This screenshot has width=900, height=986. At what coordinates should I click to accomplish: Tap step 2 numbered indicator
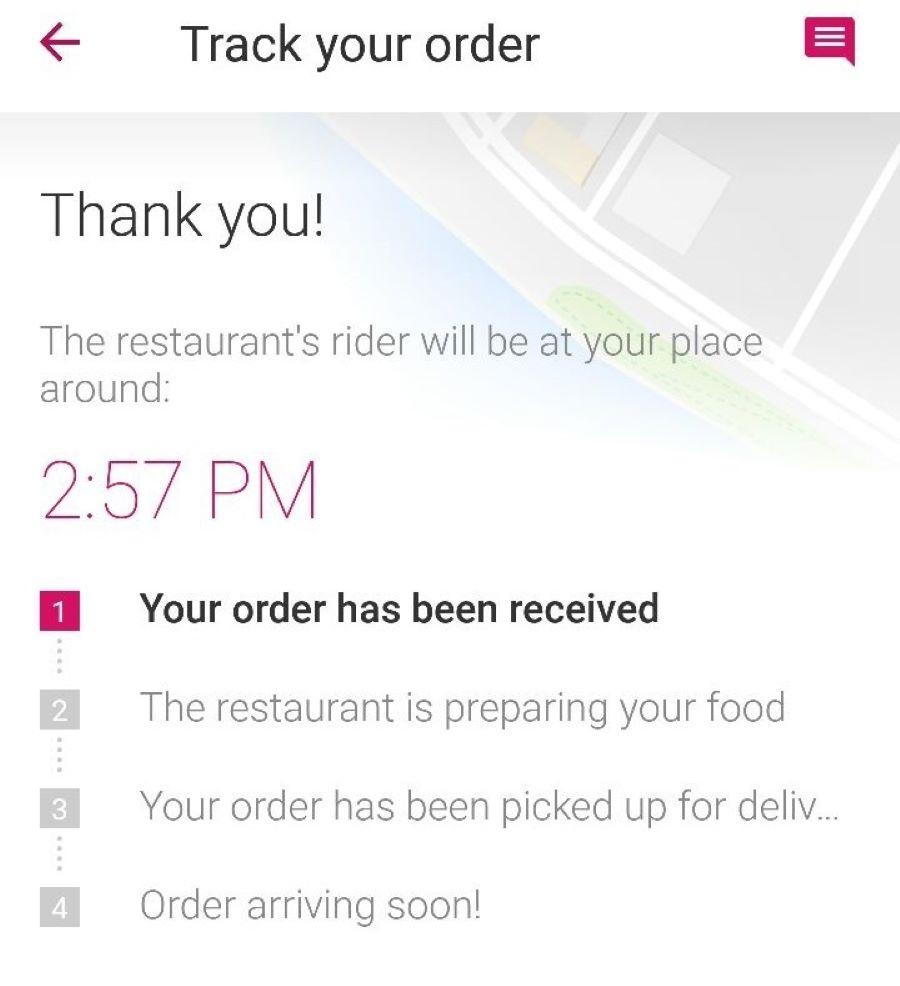60,708
